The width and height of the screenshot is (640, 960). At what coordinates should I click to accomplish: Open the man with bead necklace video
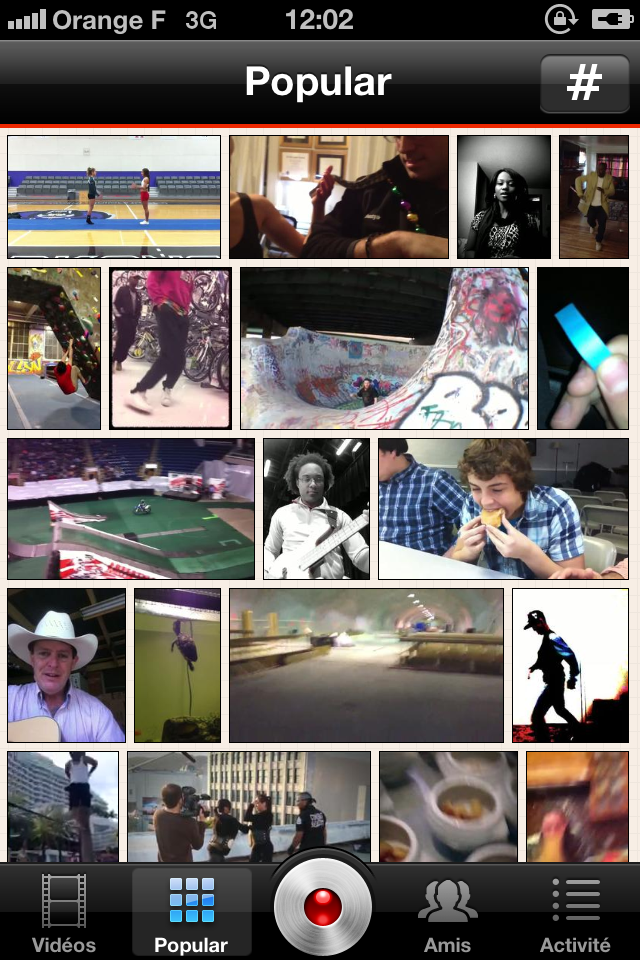339,197
